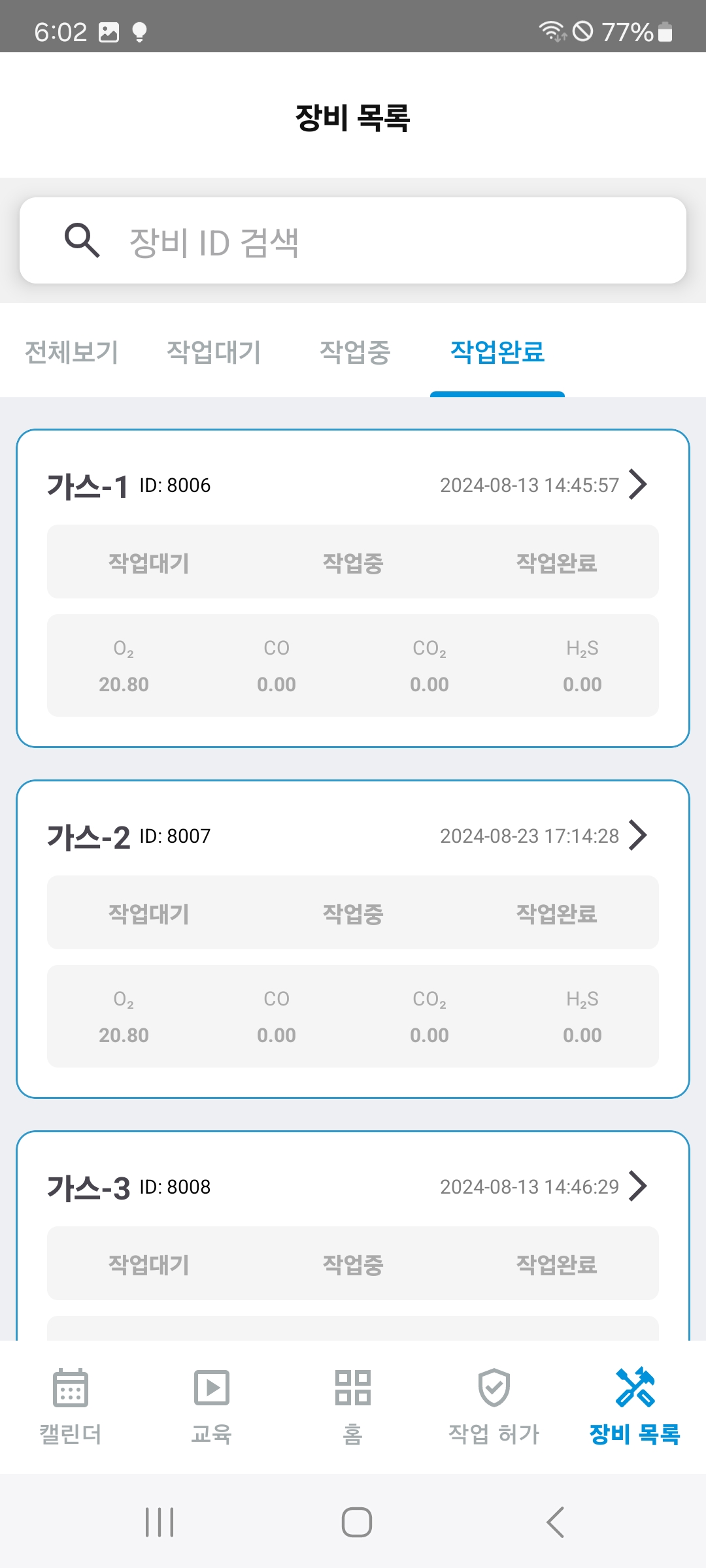The image size is (706, 1568).
Task: Switch to the 작업대기 tab
Action: point(214,352)
